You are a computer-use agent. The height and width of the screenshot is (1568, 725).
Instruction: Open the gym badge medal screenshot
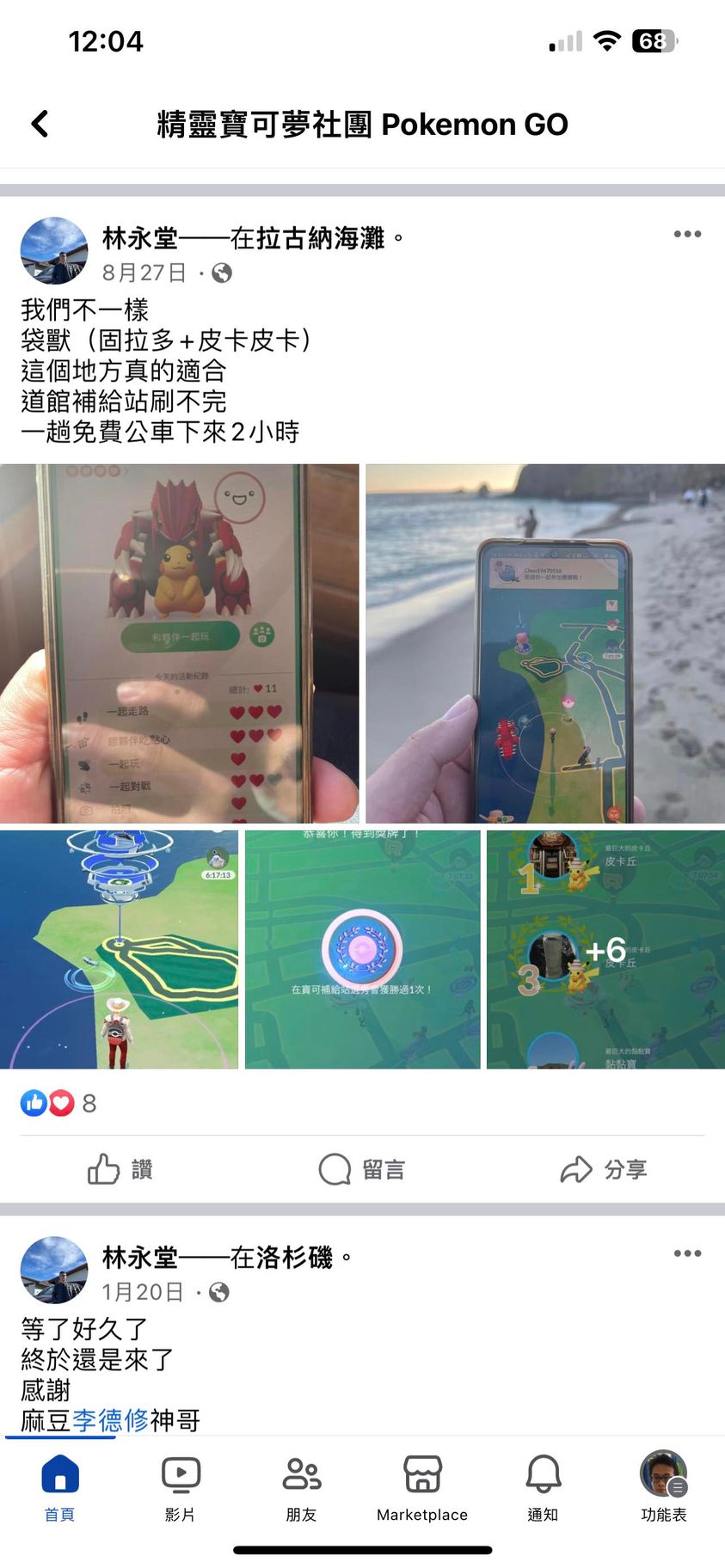pyautogui.click(x=362, y=949)
